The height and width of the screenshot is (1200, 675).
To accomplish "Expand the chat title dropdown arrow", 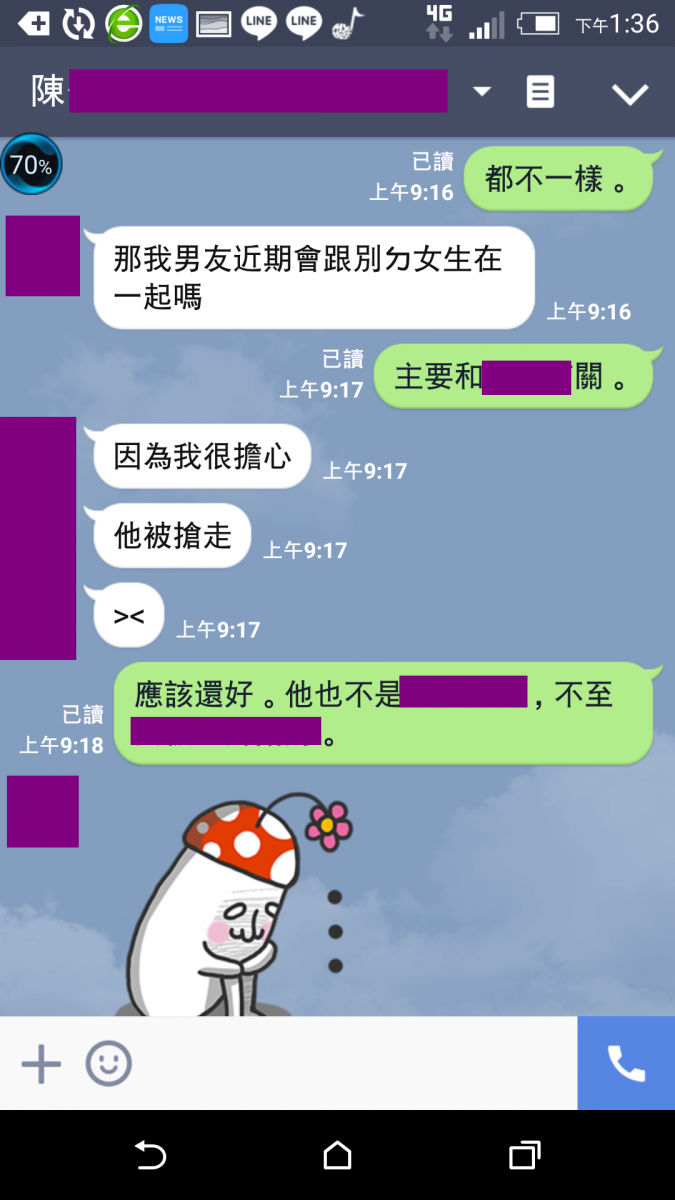I will [482, 92].
